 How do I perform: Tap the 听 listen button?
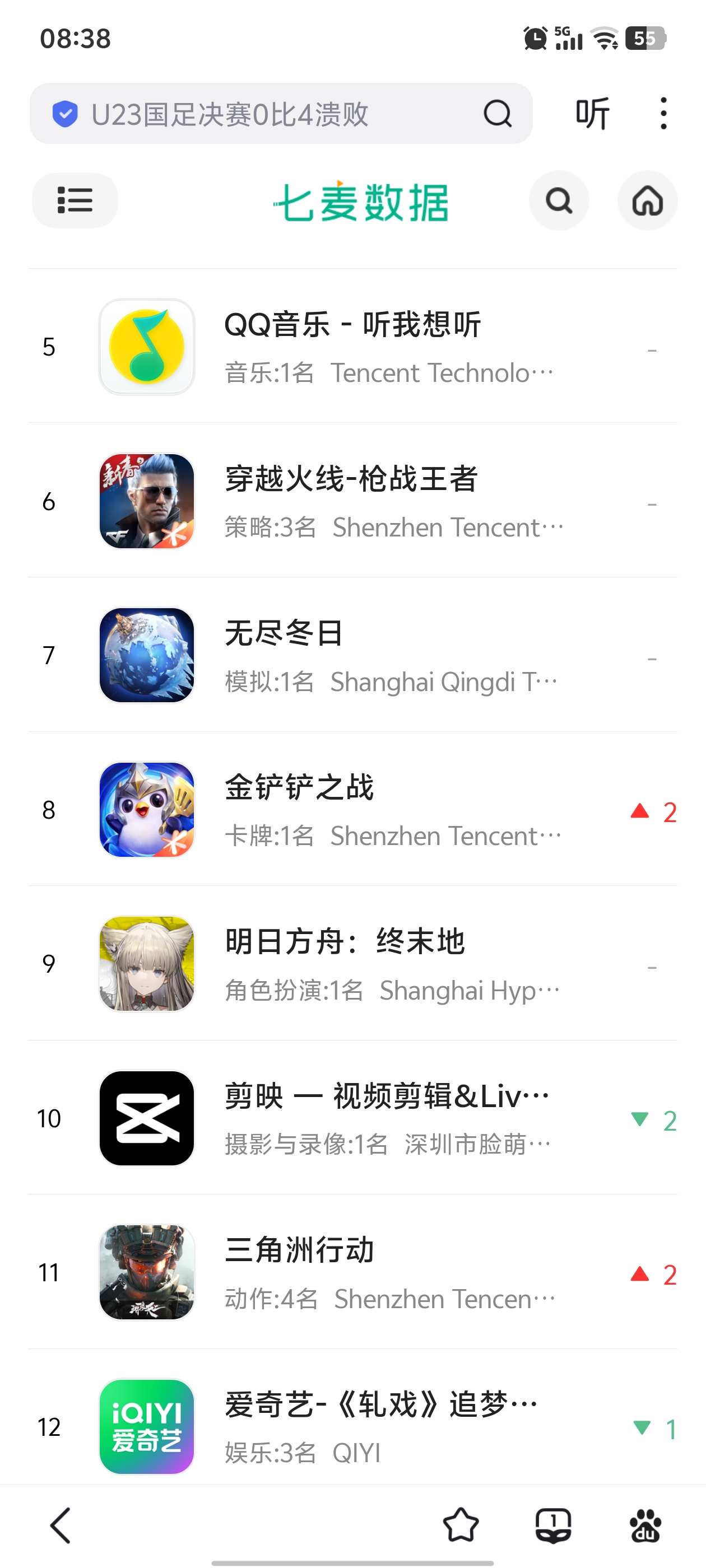592,114
